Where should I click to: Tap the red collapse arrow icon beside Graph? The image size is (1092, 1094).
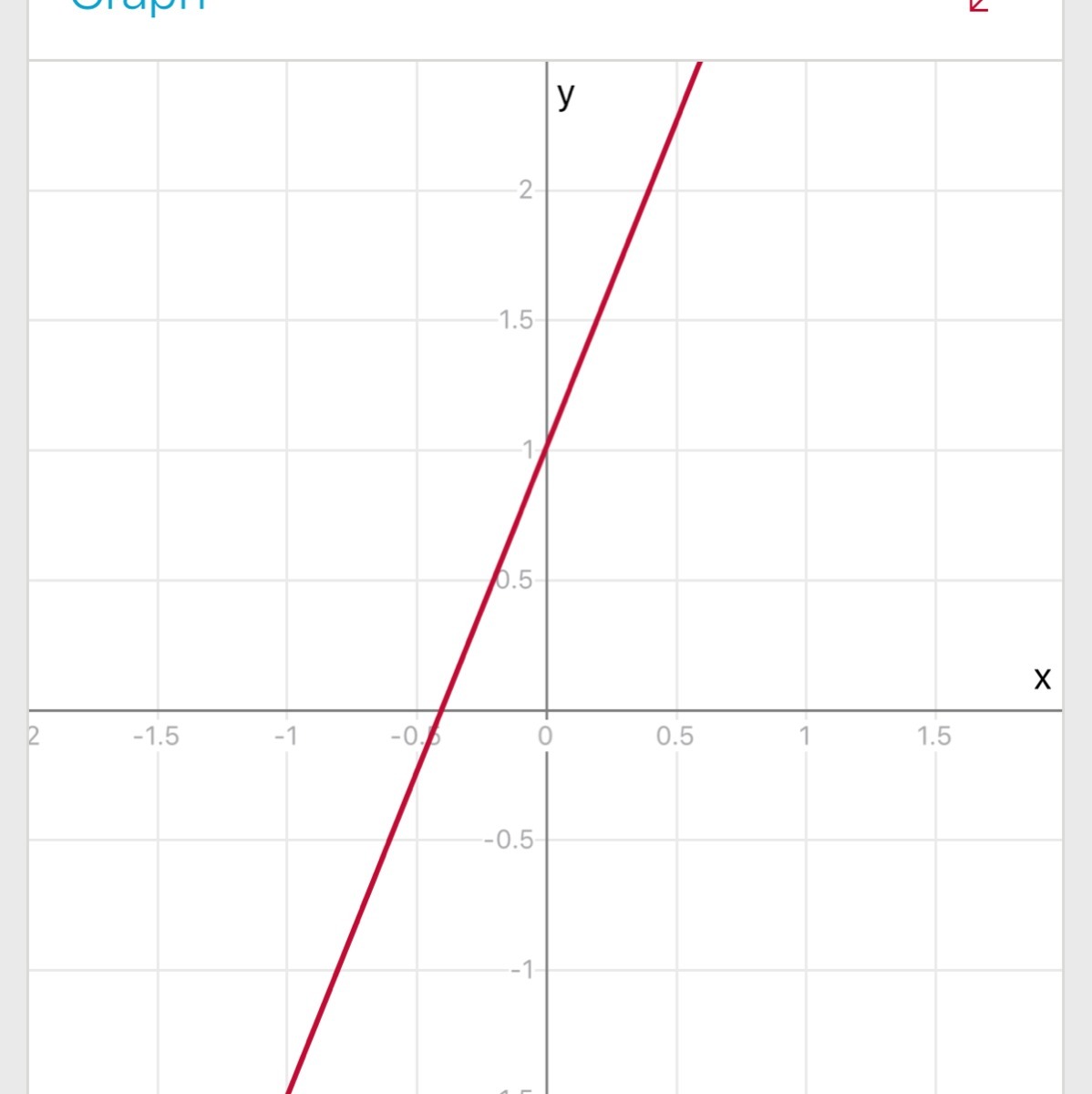point(977,5)
